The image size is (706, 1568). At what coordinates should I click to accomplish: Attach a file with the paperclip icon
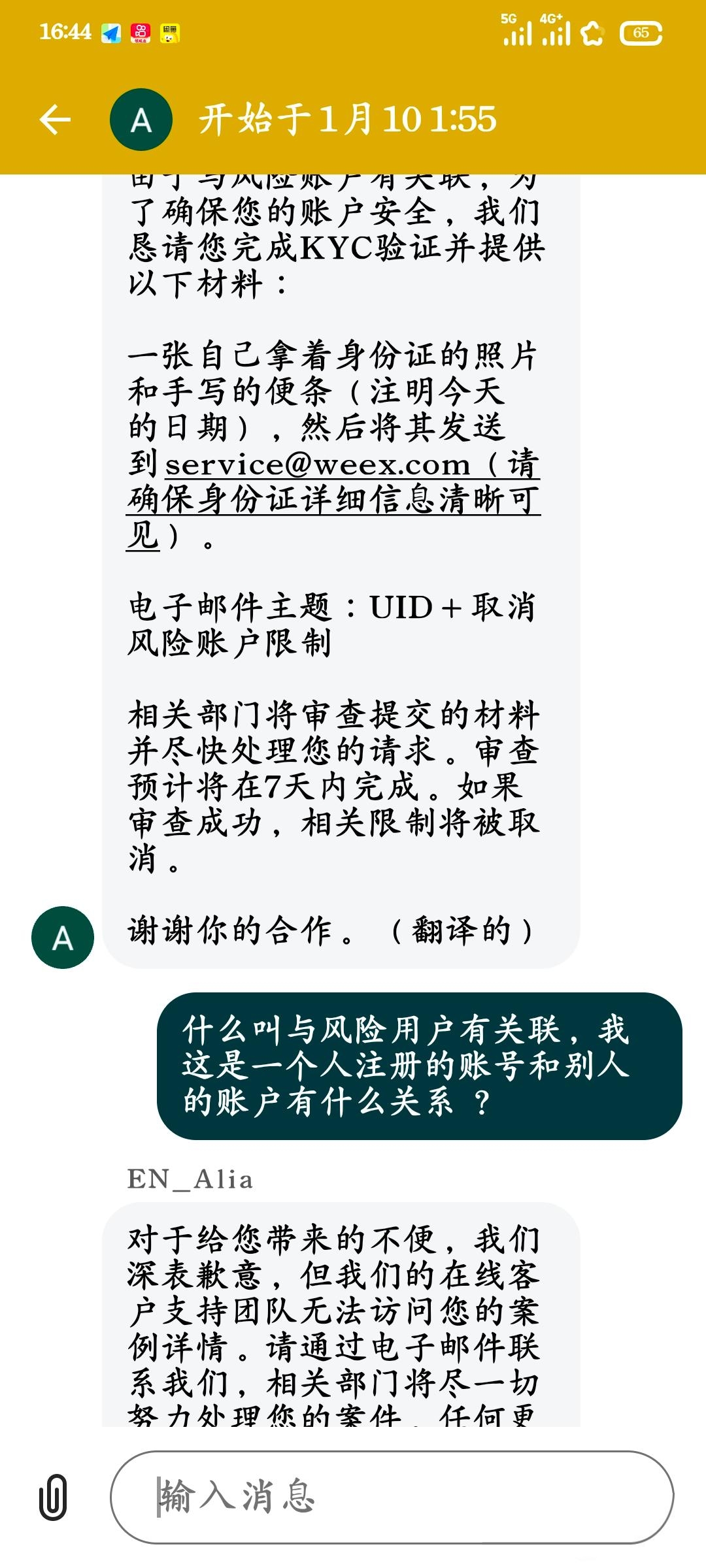54,1497
